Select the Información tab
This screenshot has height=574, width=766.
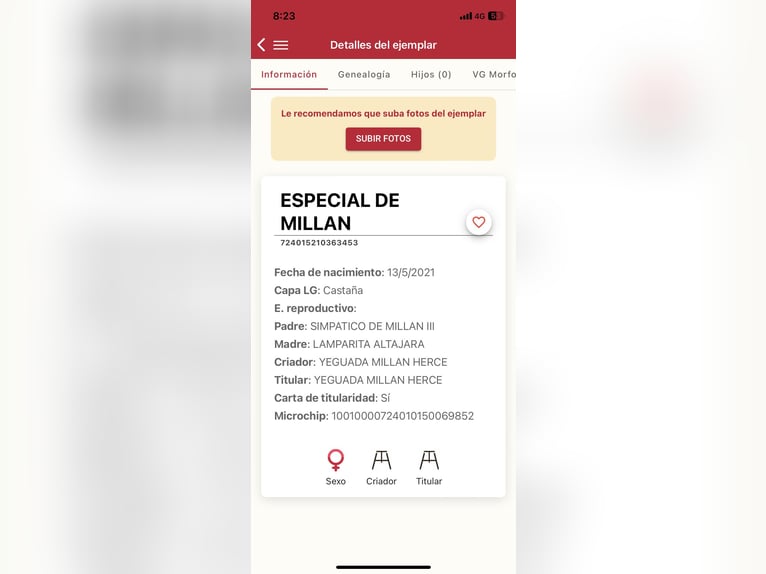289,74
